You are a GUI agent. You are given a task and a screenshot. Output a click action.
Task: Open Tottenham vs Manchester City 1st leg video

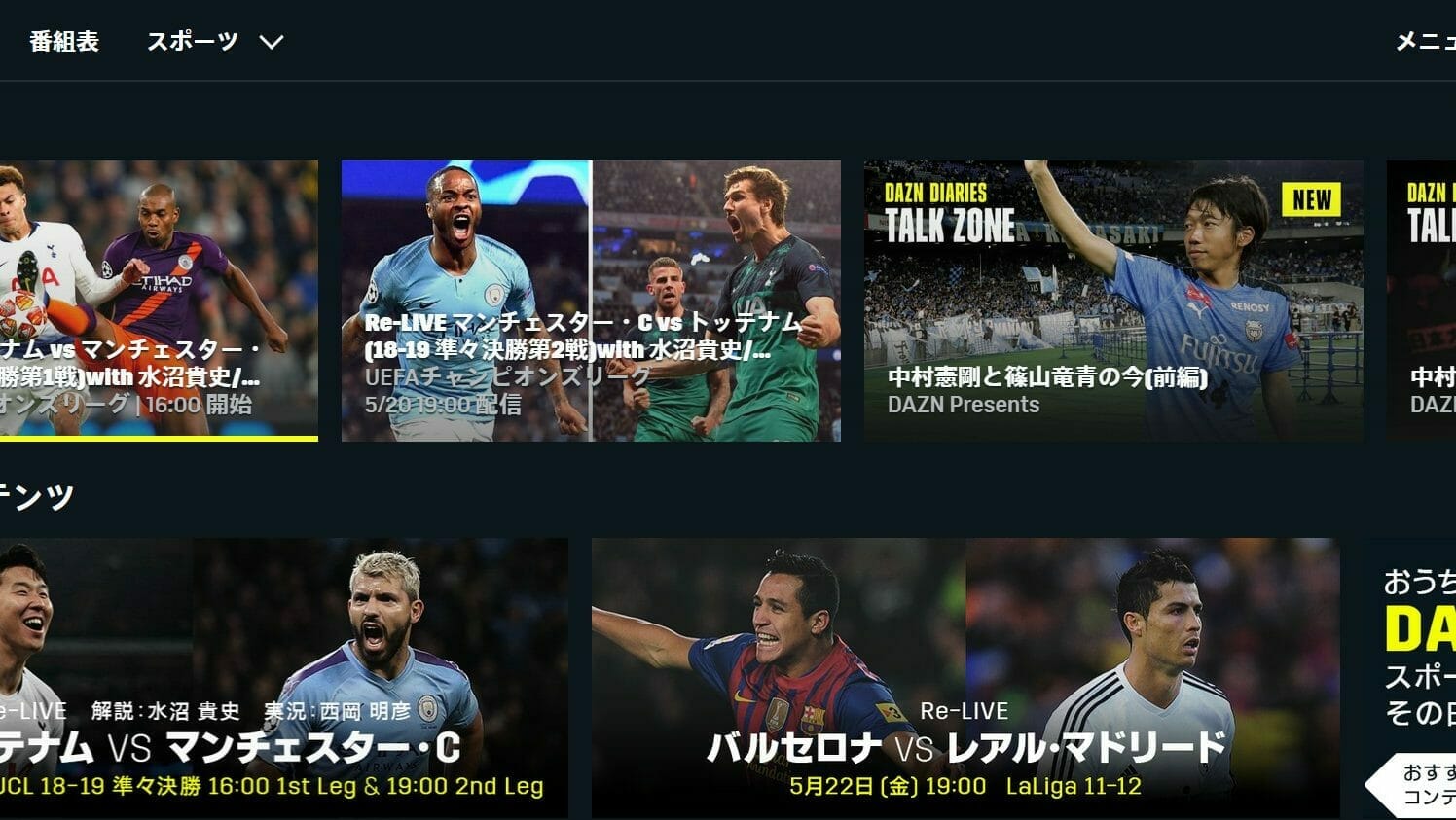pyautogui.click(x=158, y=300)
